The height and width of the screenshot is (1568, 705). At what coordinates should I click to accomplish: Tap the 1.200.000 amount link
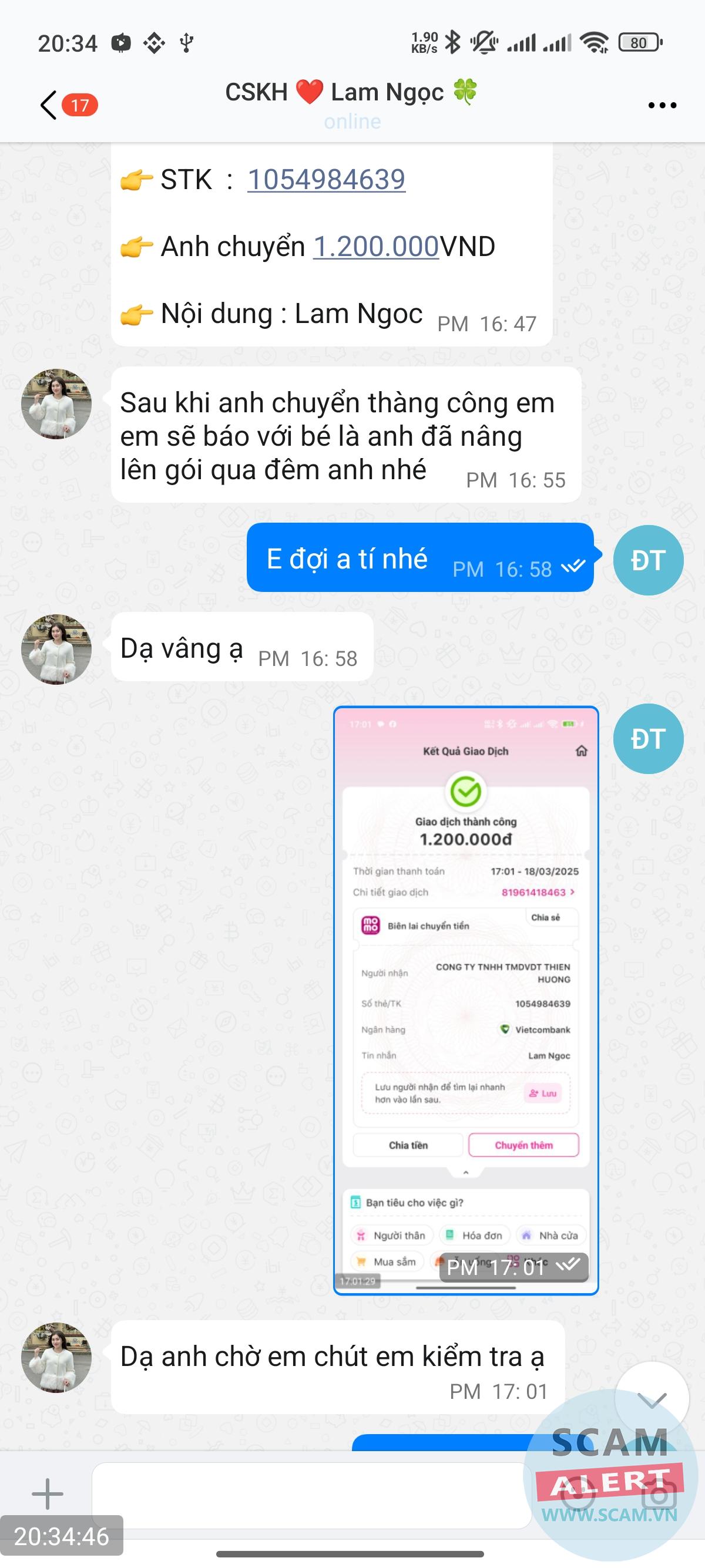(375, 247)
